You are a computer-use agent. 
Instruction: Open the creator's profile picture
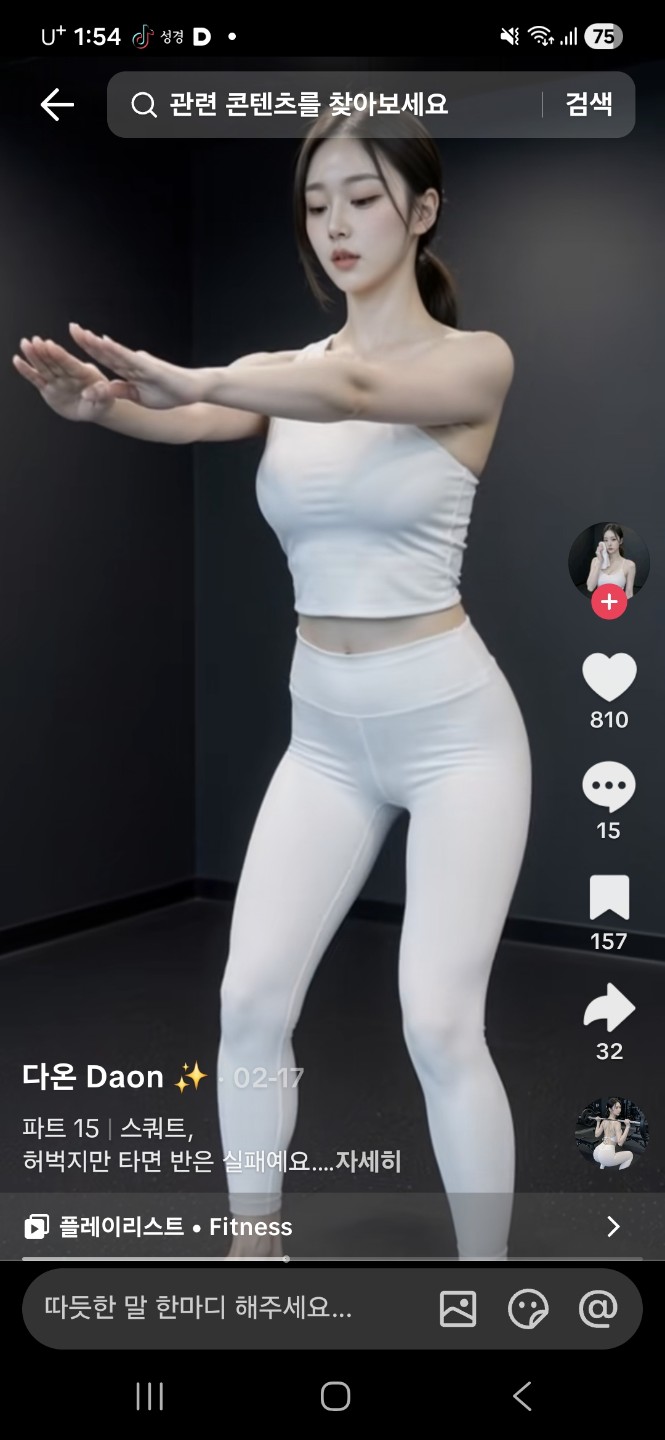pyautogui.click(x=608, y=560)
